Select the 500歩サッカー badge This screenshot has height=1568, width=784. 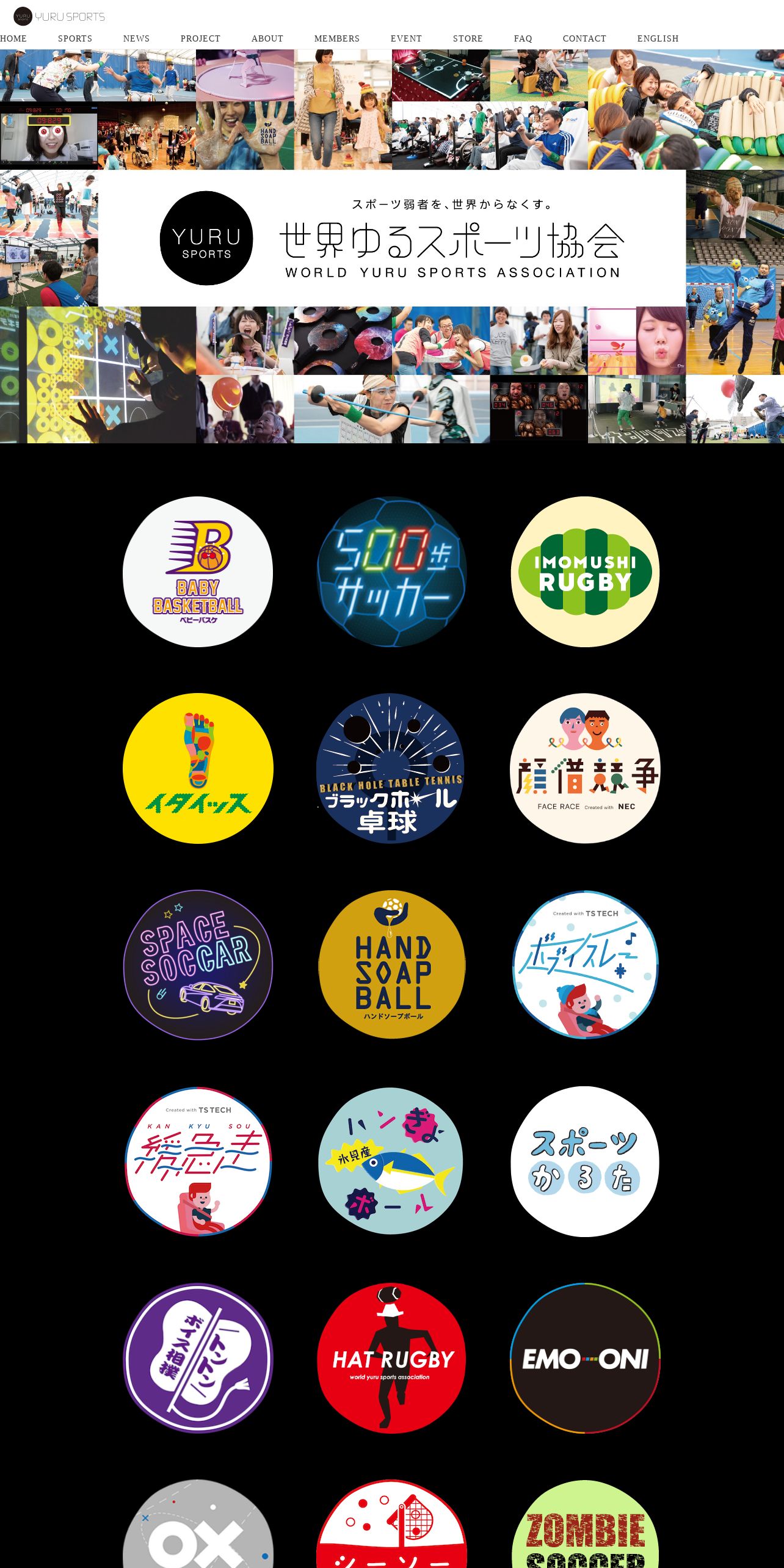pyautogui.click(x=391, y=572)
